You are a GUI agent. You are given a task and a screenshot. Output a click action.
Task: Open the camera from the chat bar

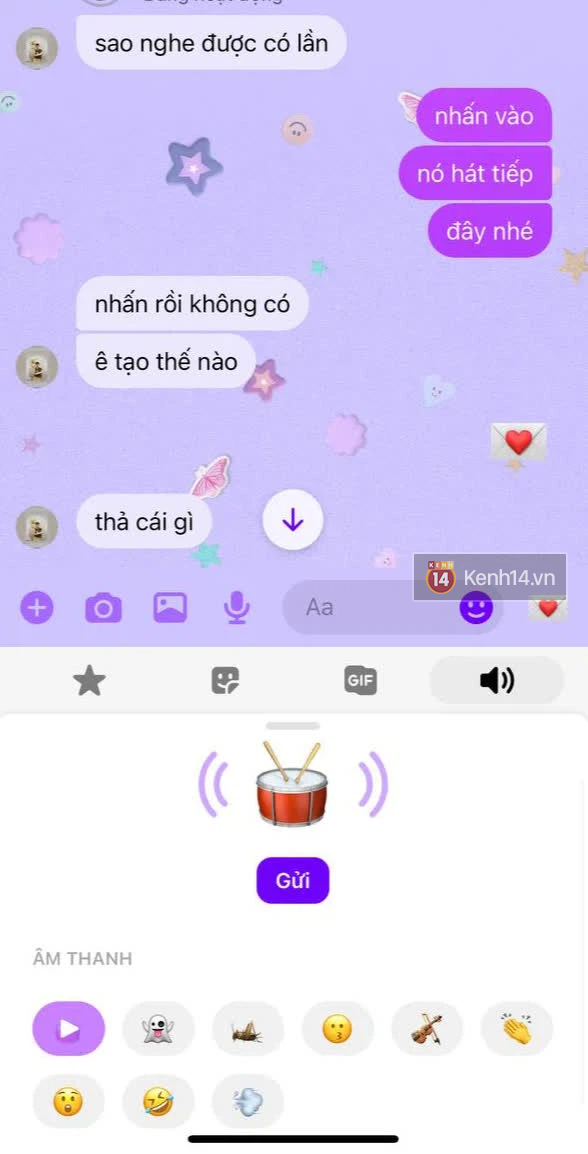click(103, 608)
